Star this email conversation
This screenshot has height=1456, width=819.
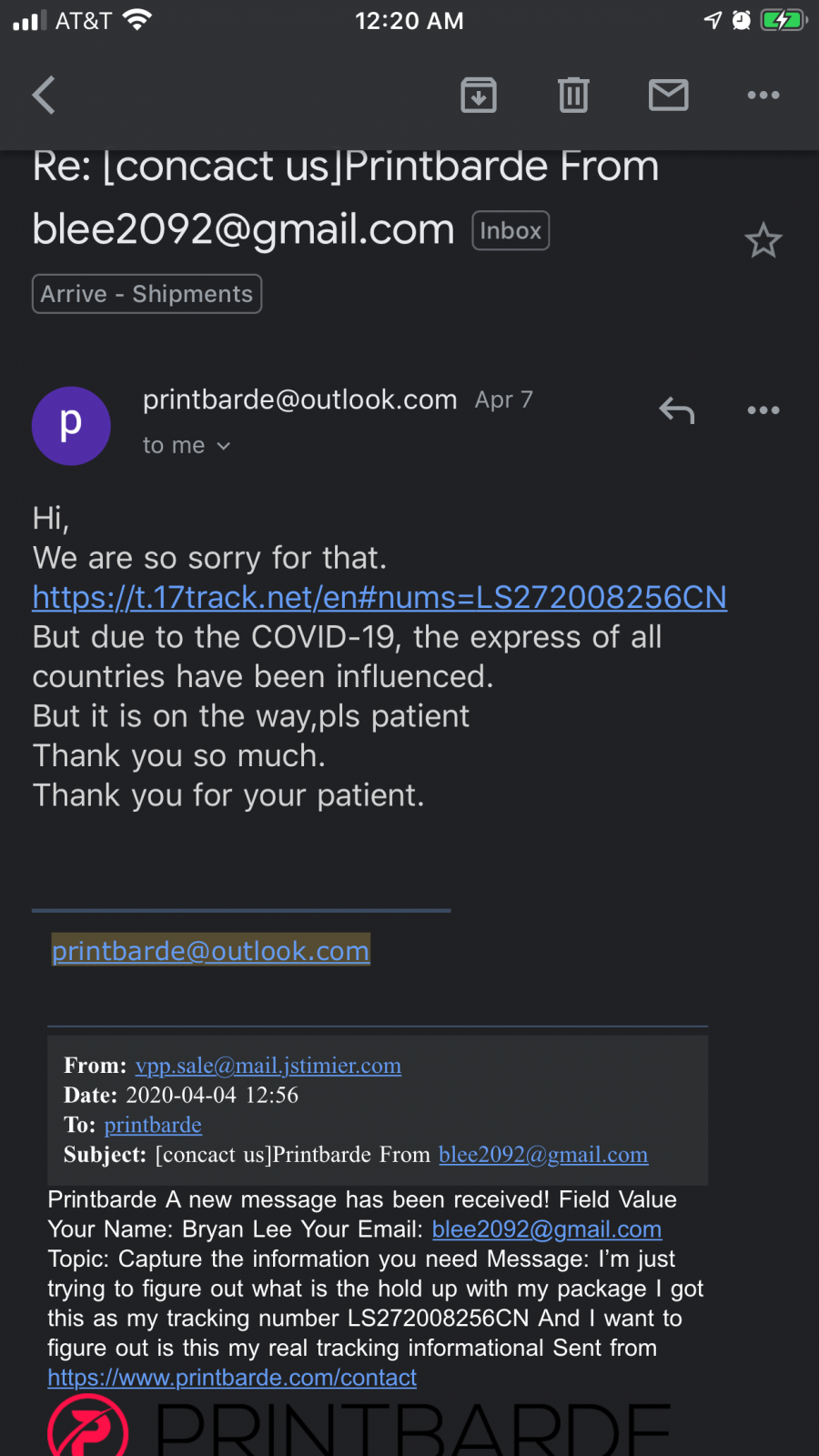[763, 240]
